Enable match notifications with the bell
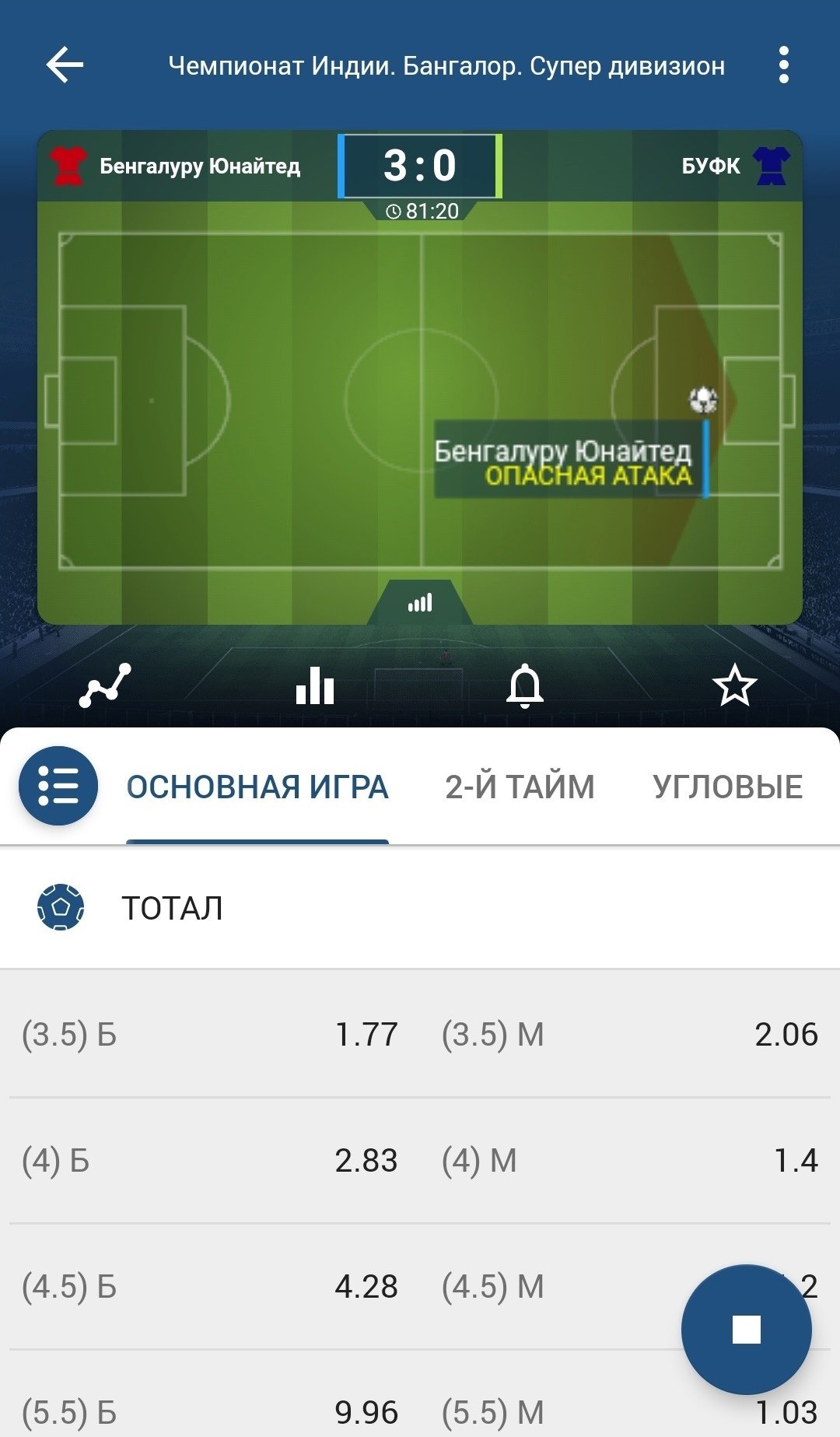Screen dimensions: 840x1437 click(525, 685)
